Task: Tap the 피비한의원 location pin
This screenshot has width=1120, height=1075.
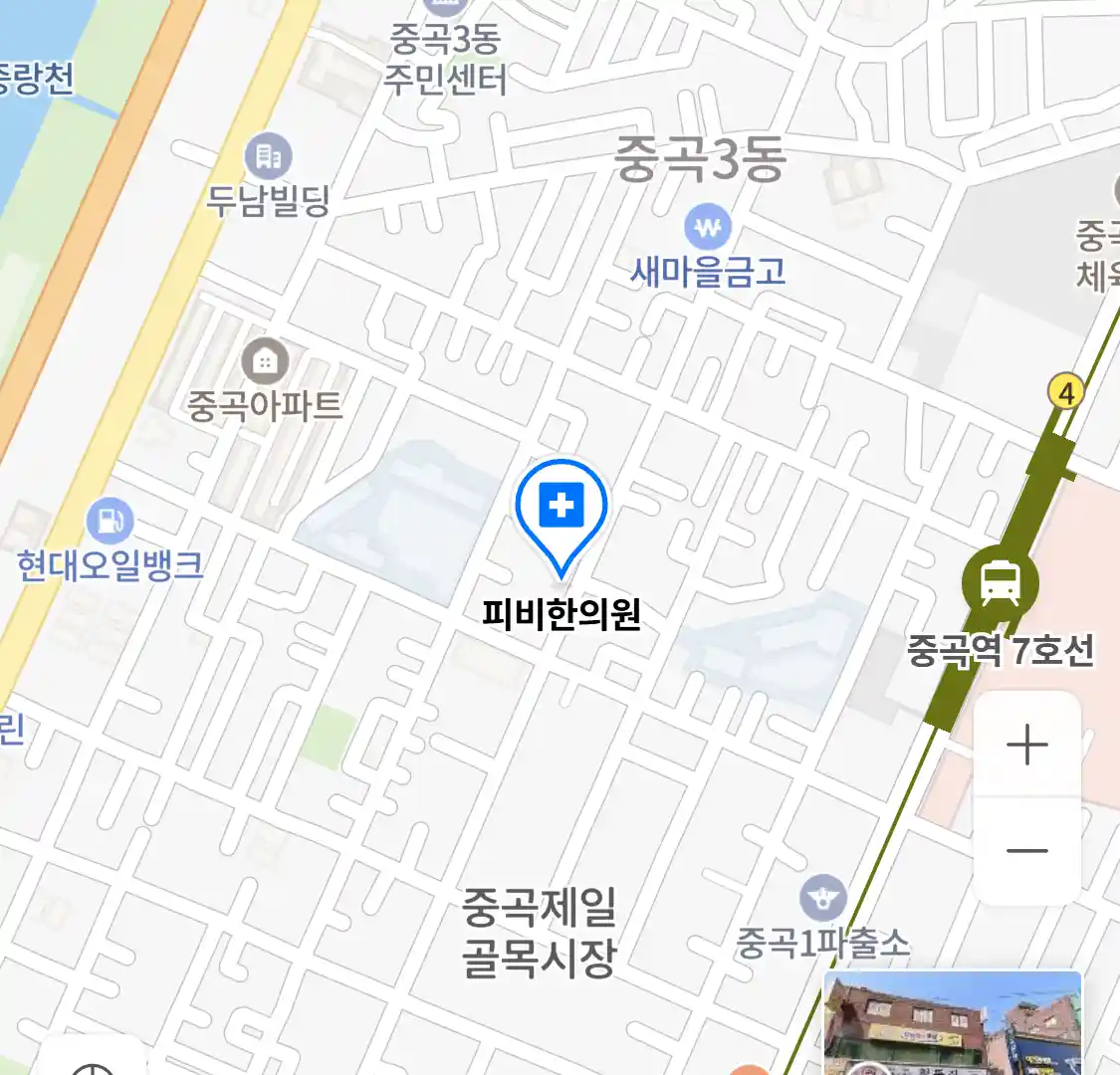Action: (x=561, y=509)
